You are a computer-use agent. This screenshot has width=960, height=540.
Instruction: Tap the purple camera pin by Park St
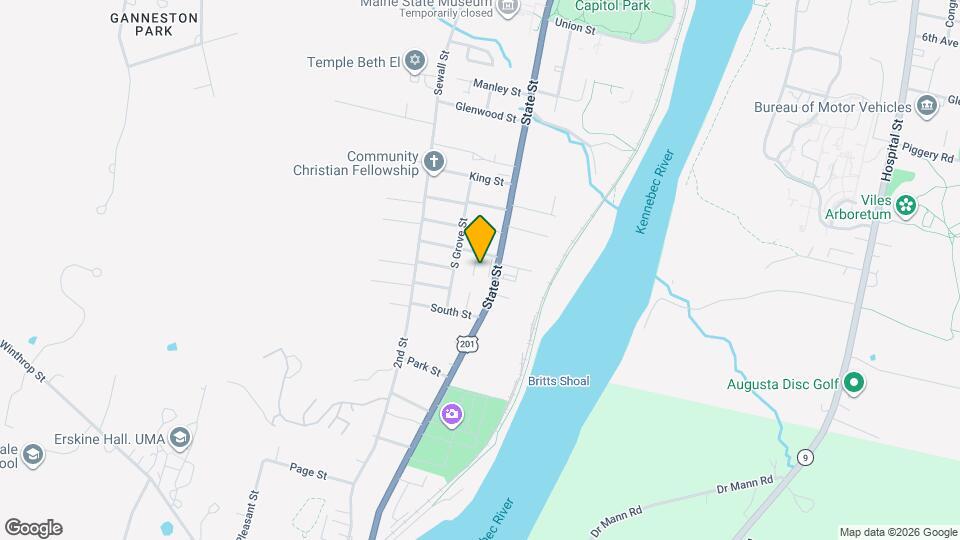point(452,413)
